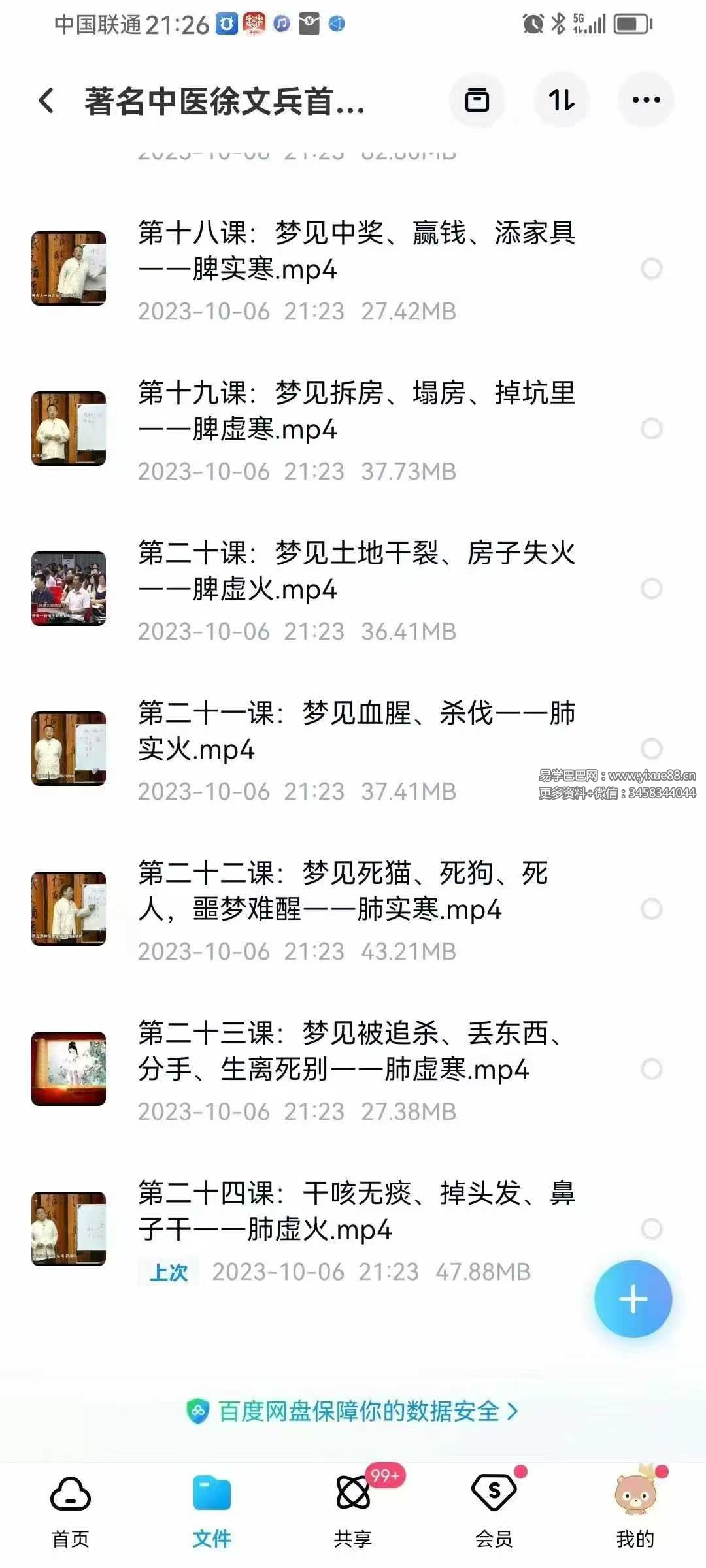Select the 第十九课 脾虚寒 file circle

pyautogui.click(x=651, y=429)
